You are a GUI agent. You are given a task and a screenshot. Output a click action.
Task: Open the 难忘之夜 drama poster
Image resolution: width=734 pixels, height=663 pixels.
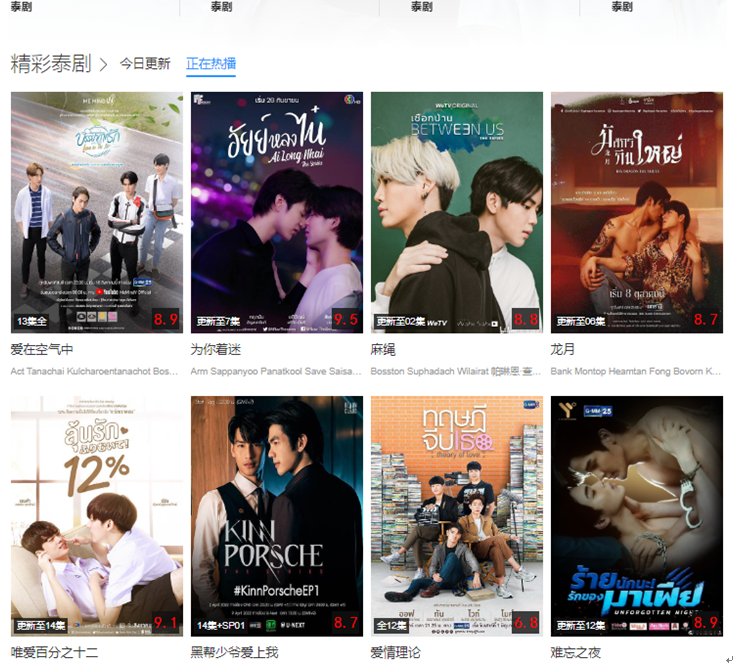[637, 516]
